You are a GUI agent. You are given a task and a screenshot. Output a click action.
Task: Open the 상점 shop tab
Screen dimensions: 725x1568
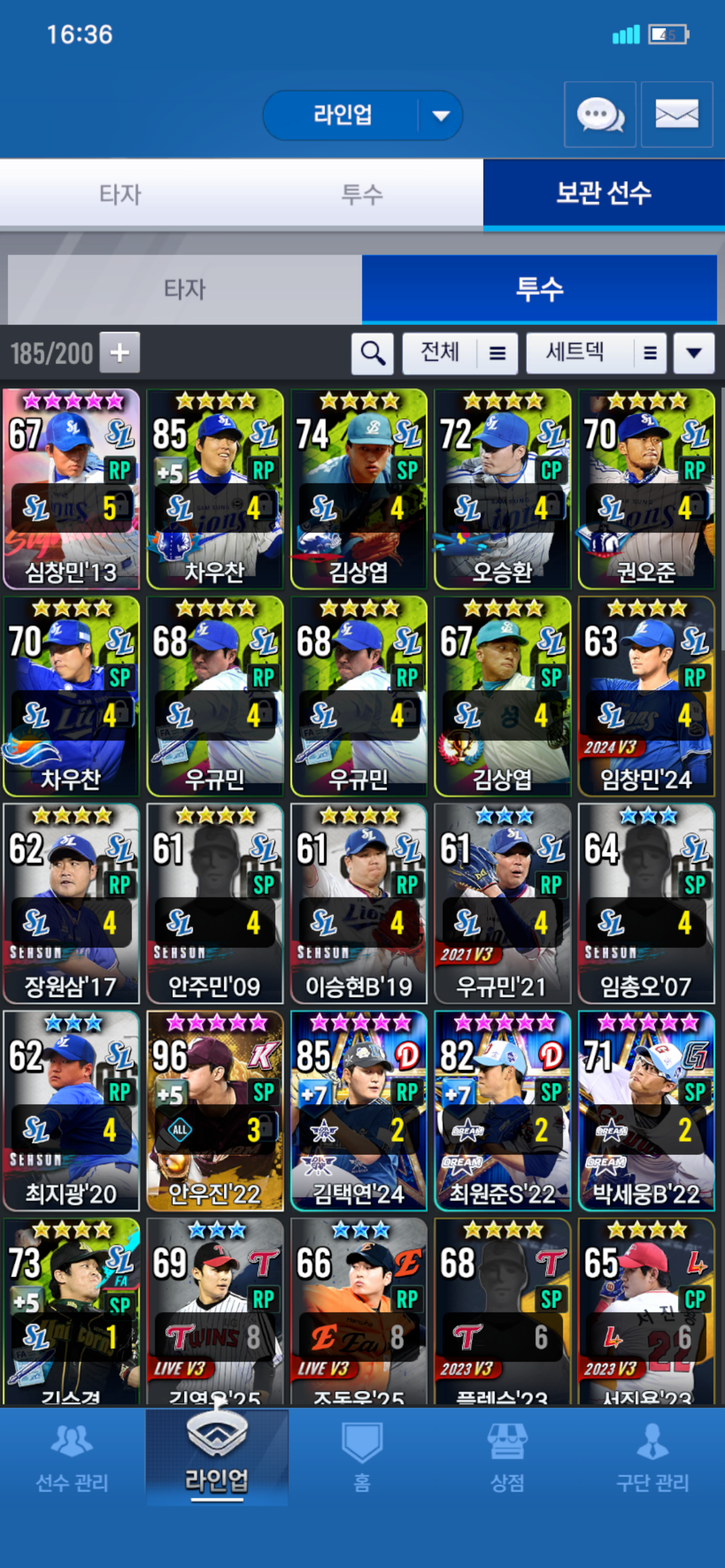tap(507, 1457)
